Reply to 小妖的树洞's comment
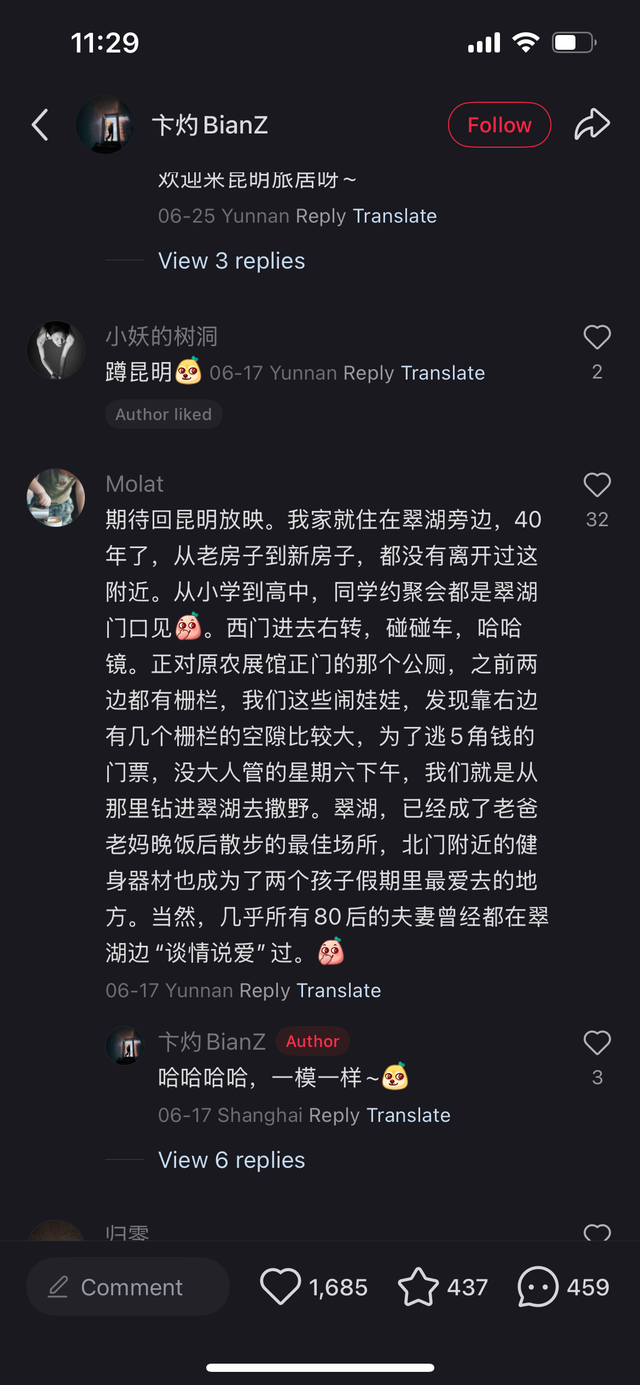Screen dimensions: 640x1385 (368, 373)
